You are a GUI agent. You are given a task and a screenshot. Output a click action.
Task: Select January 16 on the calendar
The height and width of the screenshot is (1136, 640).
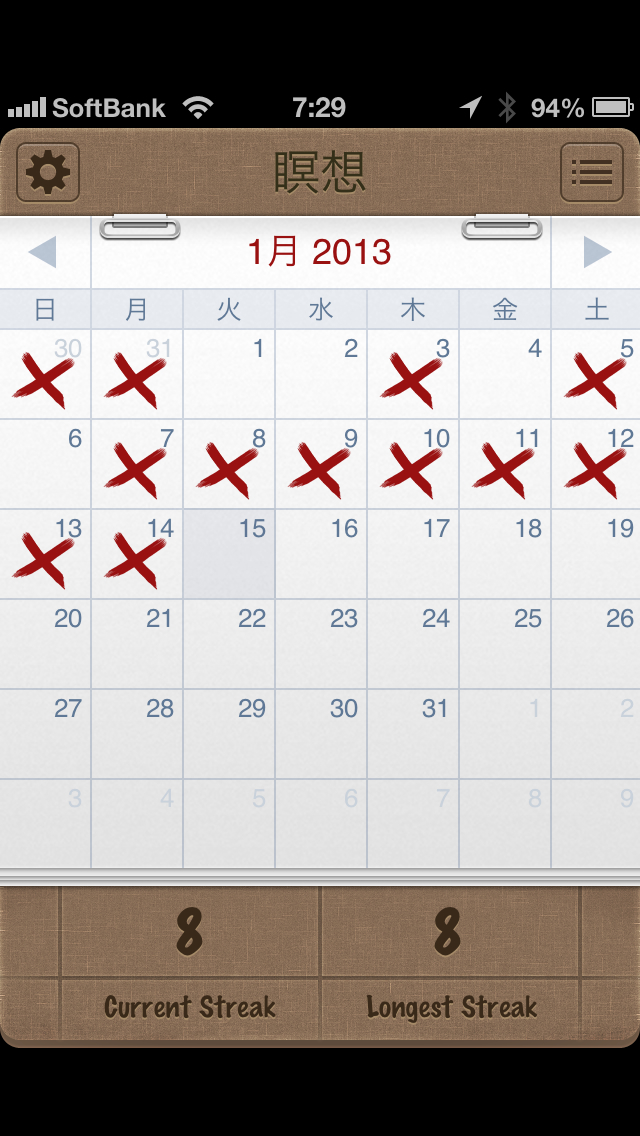click(x=321, y=555)
